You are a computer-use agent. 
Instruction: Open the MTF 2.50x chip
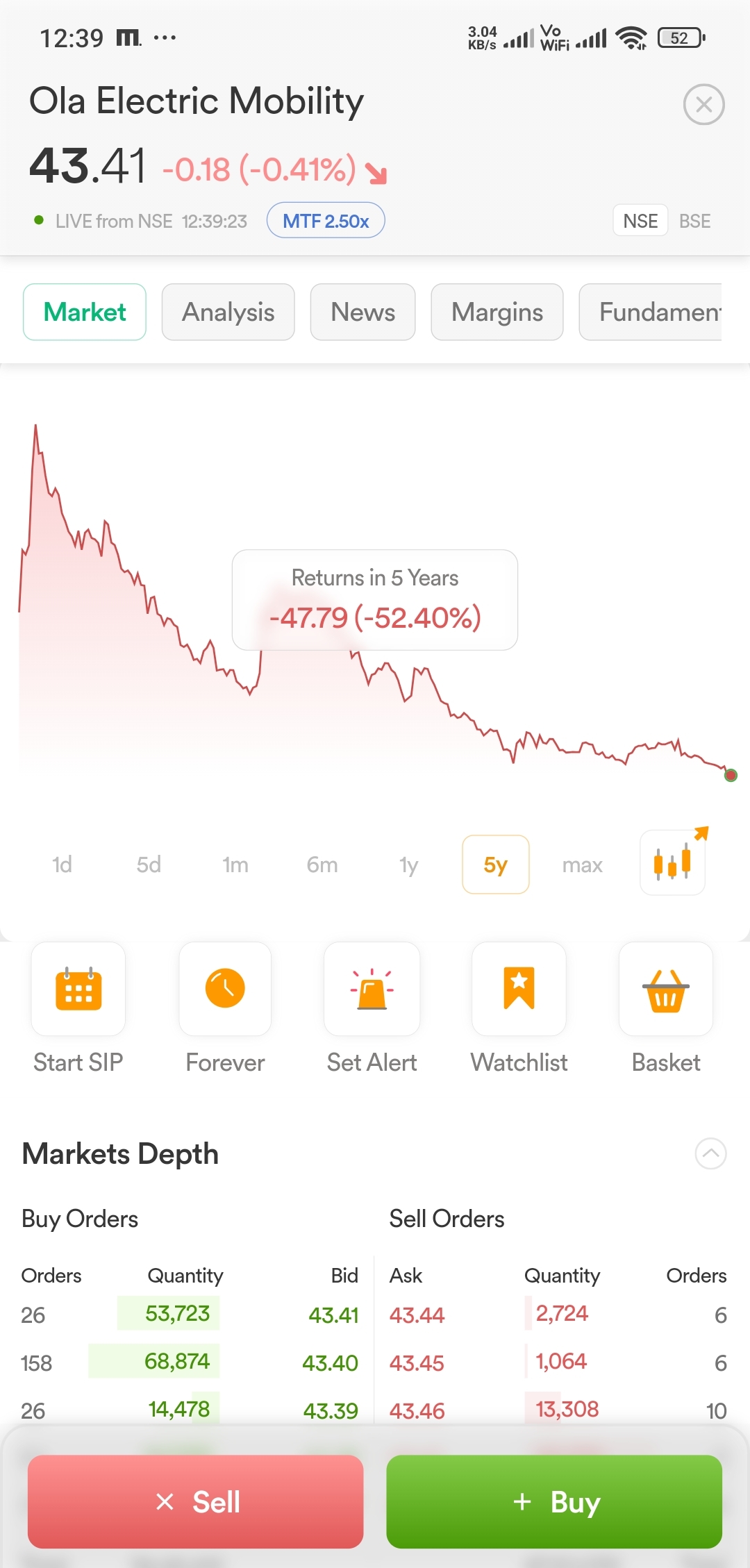326,221
